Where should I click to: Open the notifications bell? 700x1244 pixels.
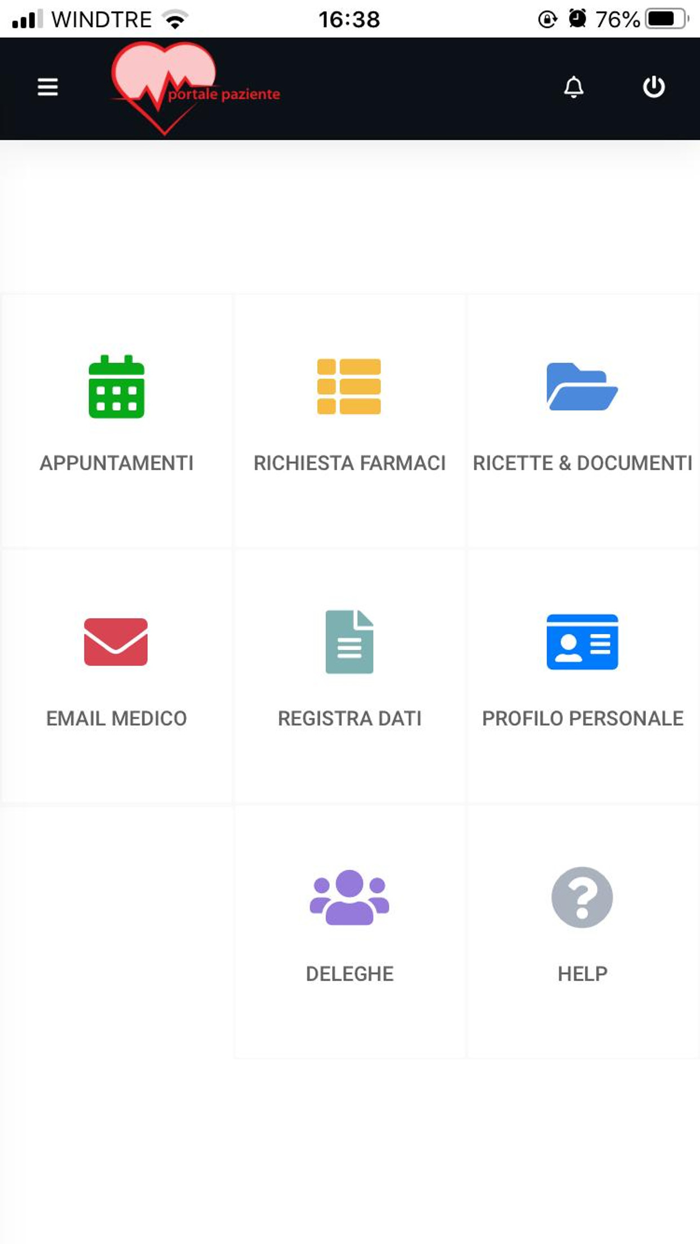pos(573,88)
